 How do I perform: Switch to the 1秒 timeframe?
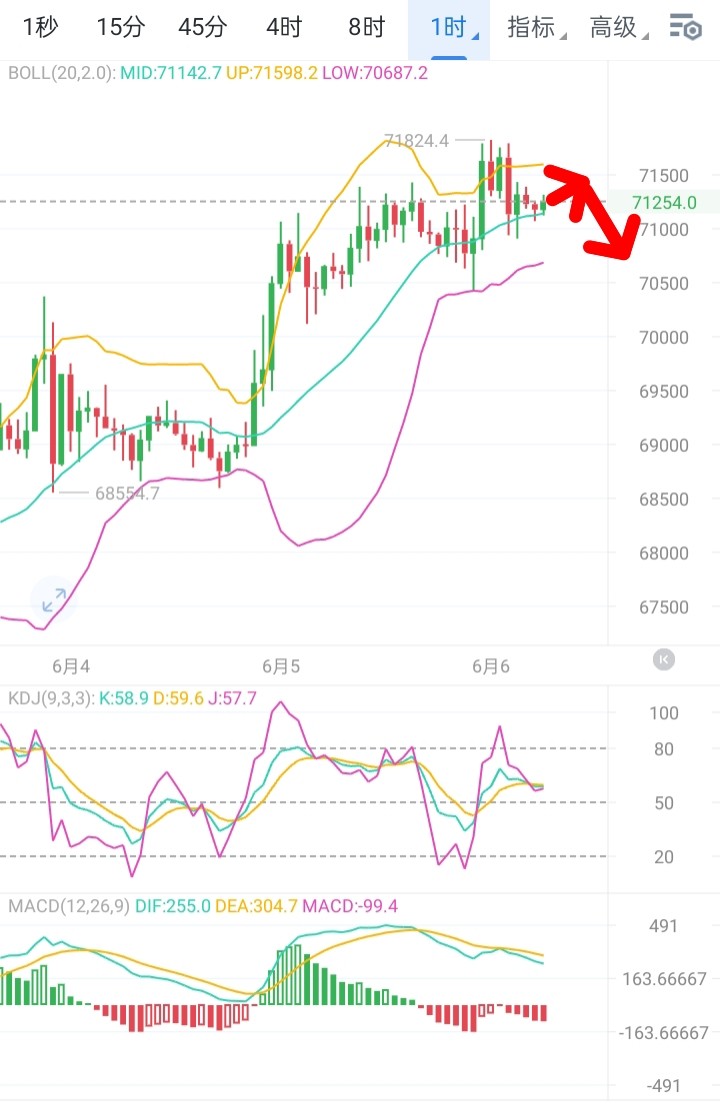(x=39, y=28)
